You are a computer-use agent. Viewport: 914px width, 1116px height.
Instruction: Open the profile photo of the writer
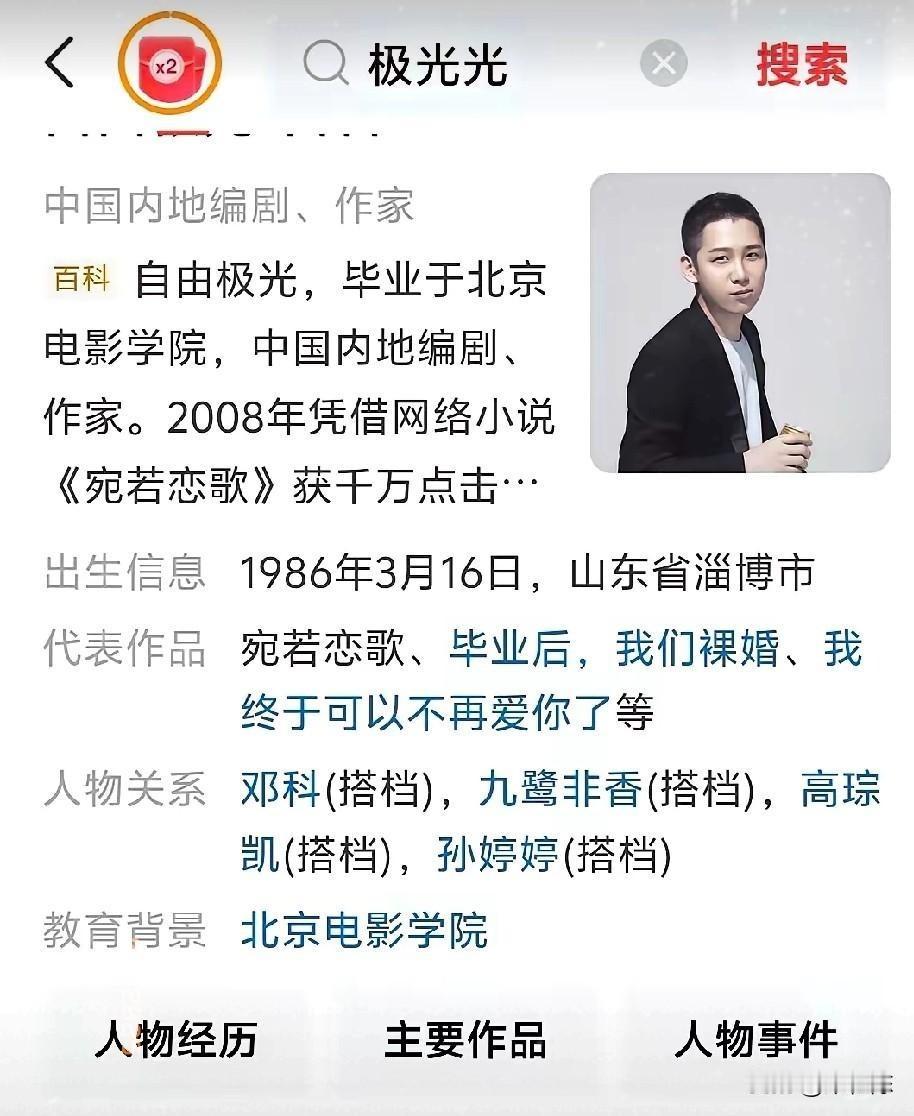coord(740,322)
